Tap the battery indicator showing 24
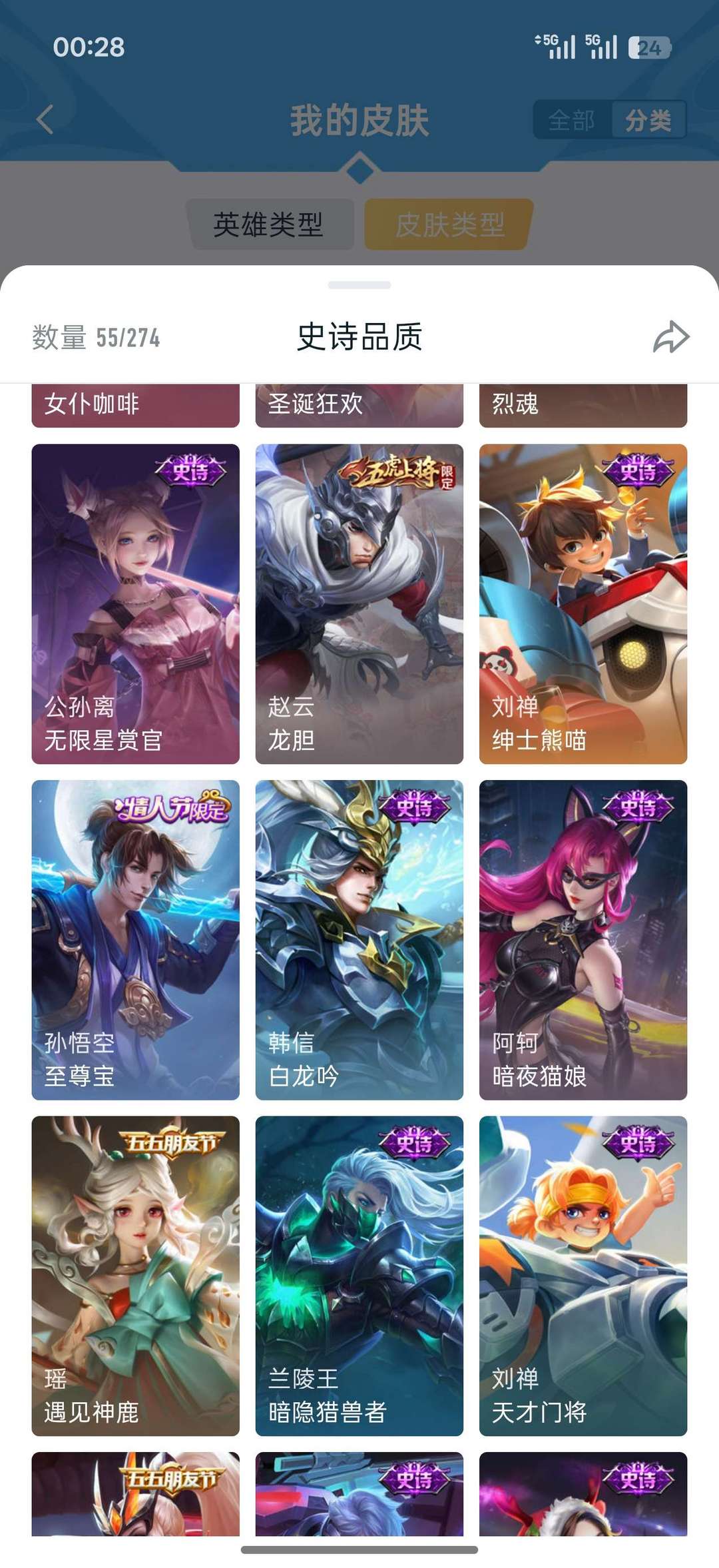719x1568 pixels. point(649,47)
